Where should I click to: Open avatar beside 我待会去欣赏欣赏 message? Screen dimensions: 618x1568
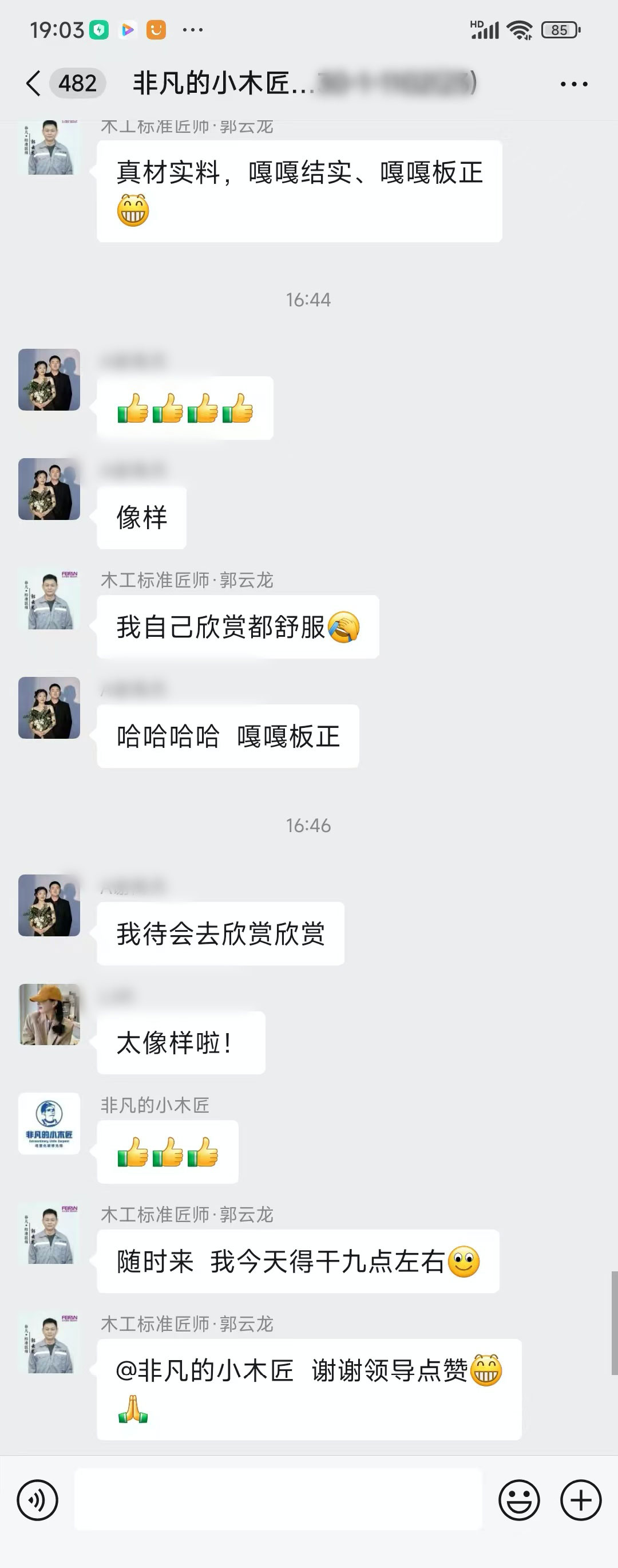(x=49, y=905)
